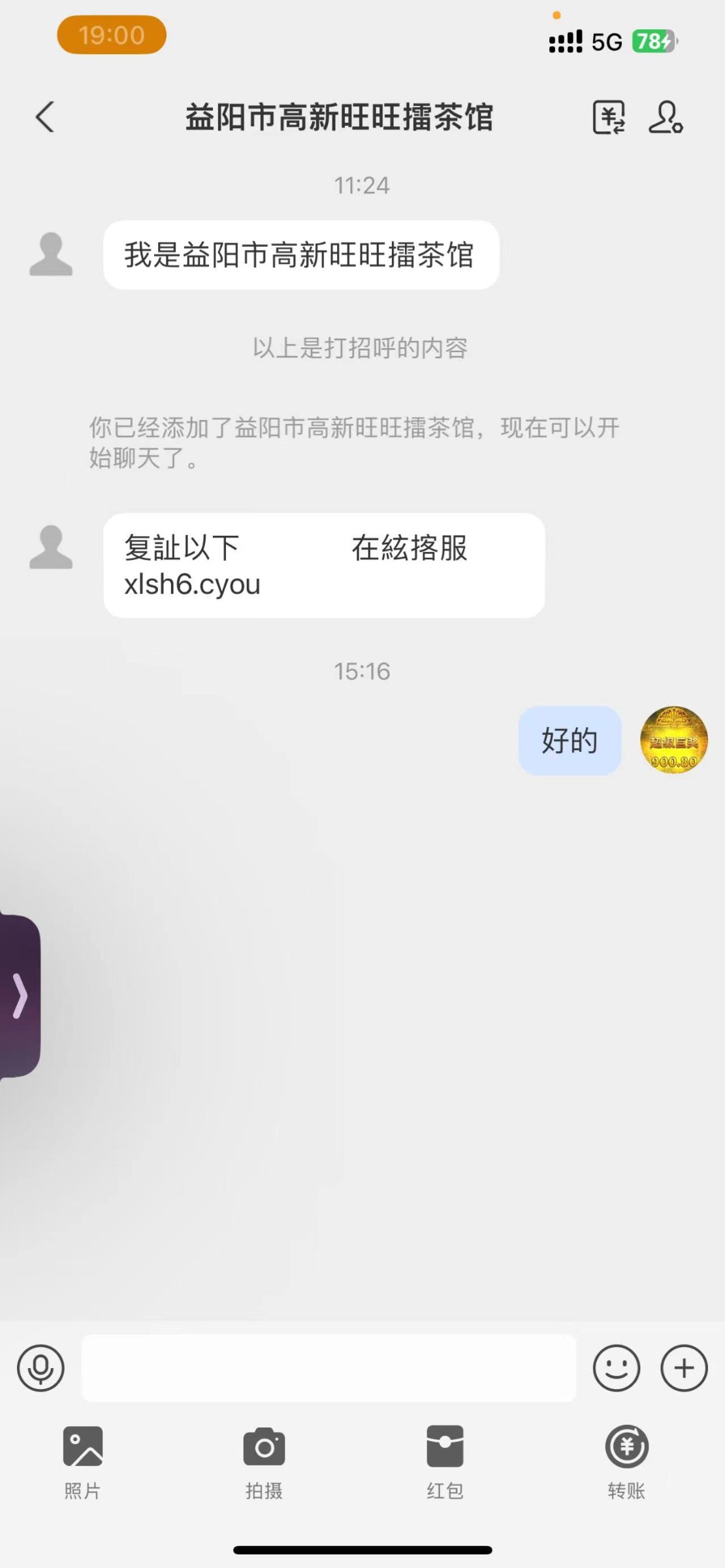Tap the voice input microphone
The height and width of the screenshot is (1568, 725).
[40, 1368]
